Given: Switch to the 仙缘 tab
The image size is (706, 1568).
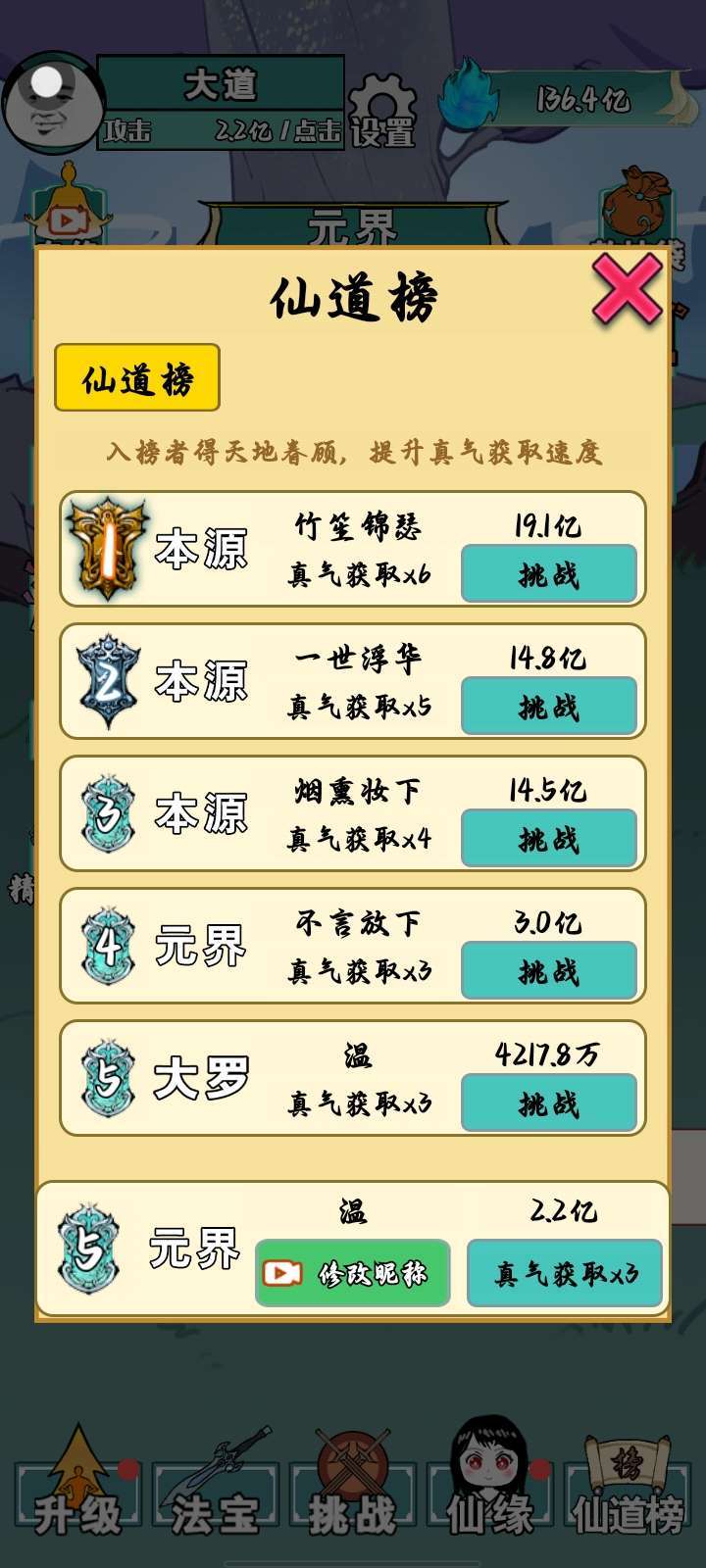Looking at the screenshot, I should click(490, 1490).
